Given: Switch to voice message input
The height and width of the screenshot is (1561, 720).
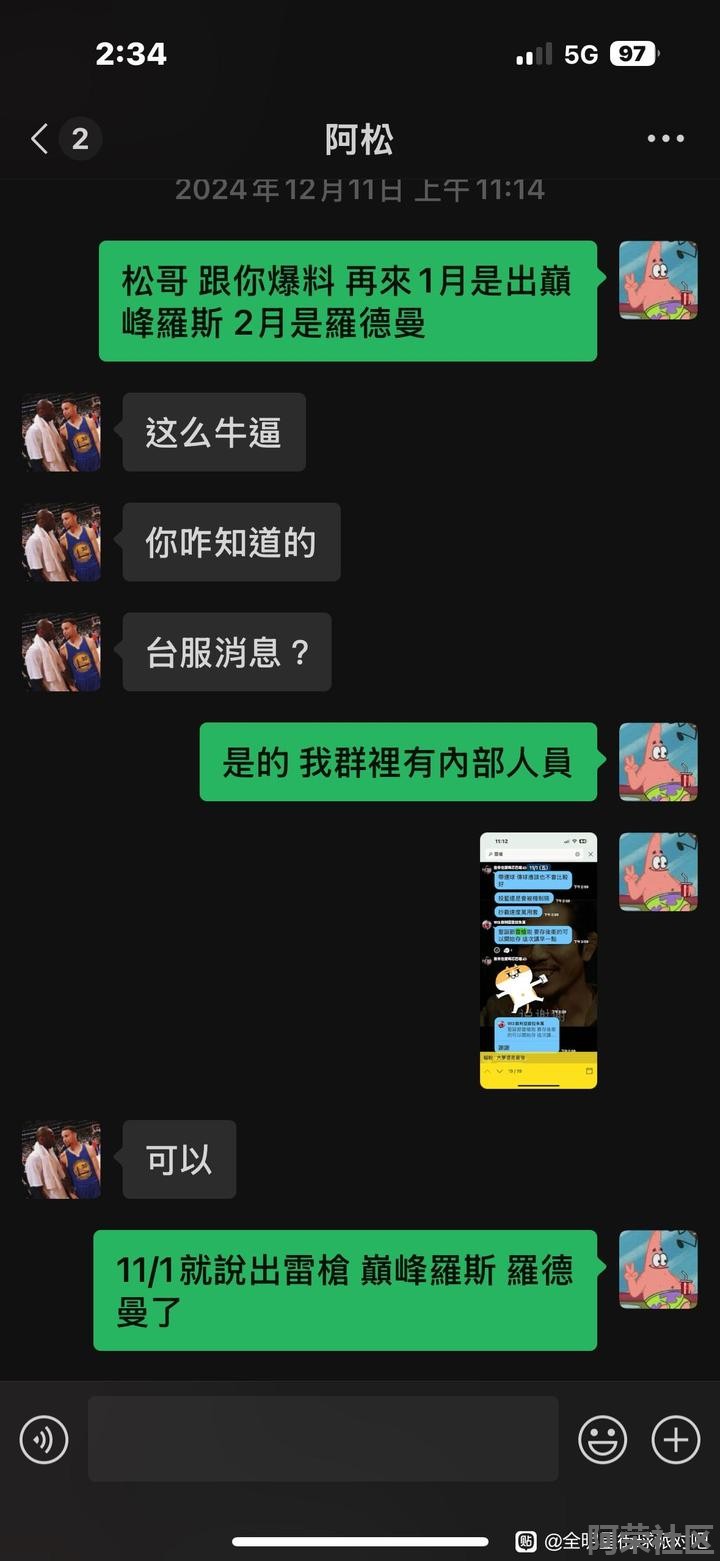Looking at the screenshot, I should 44,1440.
